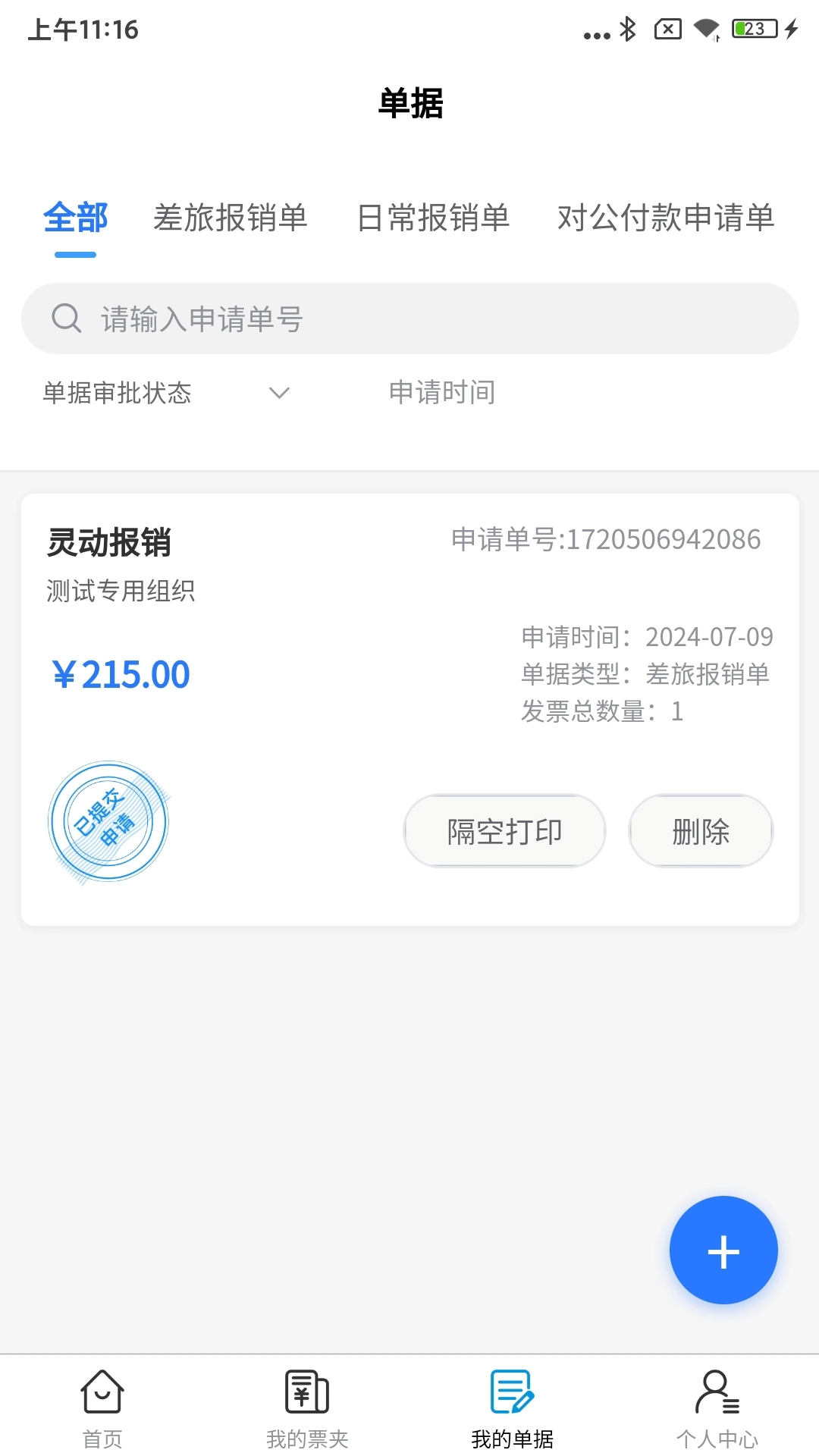Click the chevron next to 单据审批状态
This screenshot has width=819, height=1456.
[x=278, y=393]
